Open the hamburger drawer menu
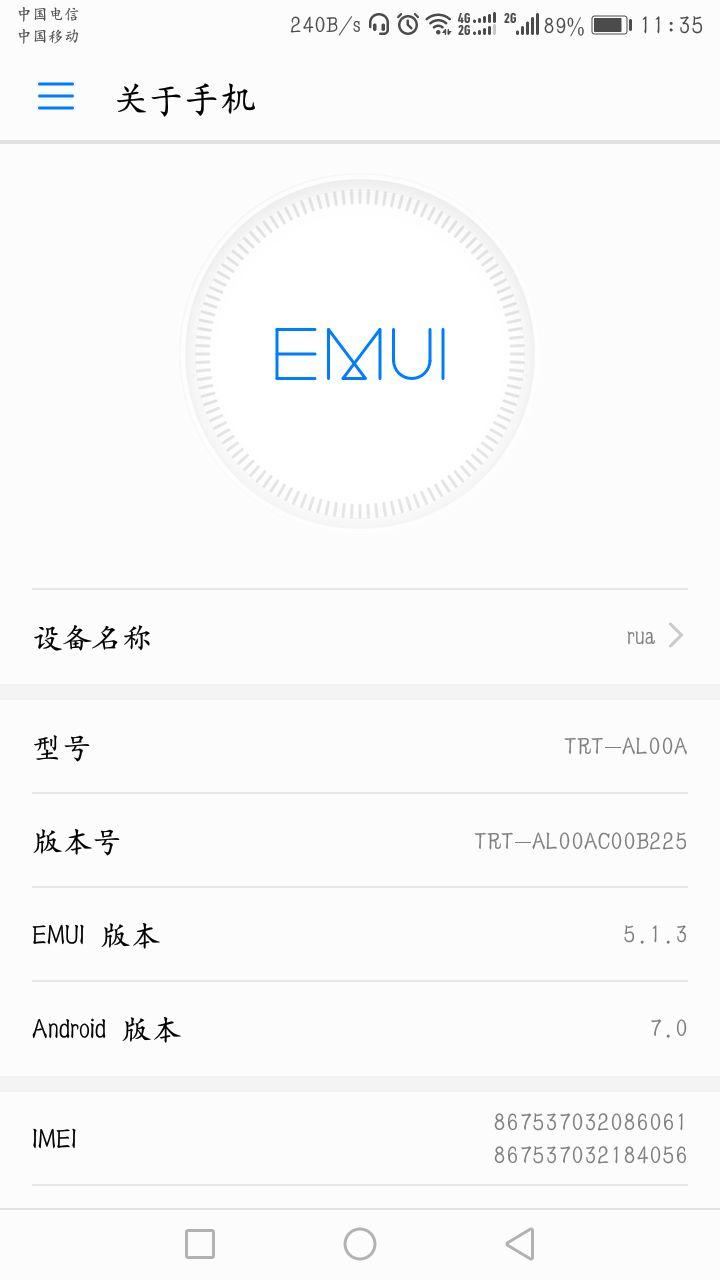This screenshot has height=1280, width=720. coord(56,96)
